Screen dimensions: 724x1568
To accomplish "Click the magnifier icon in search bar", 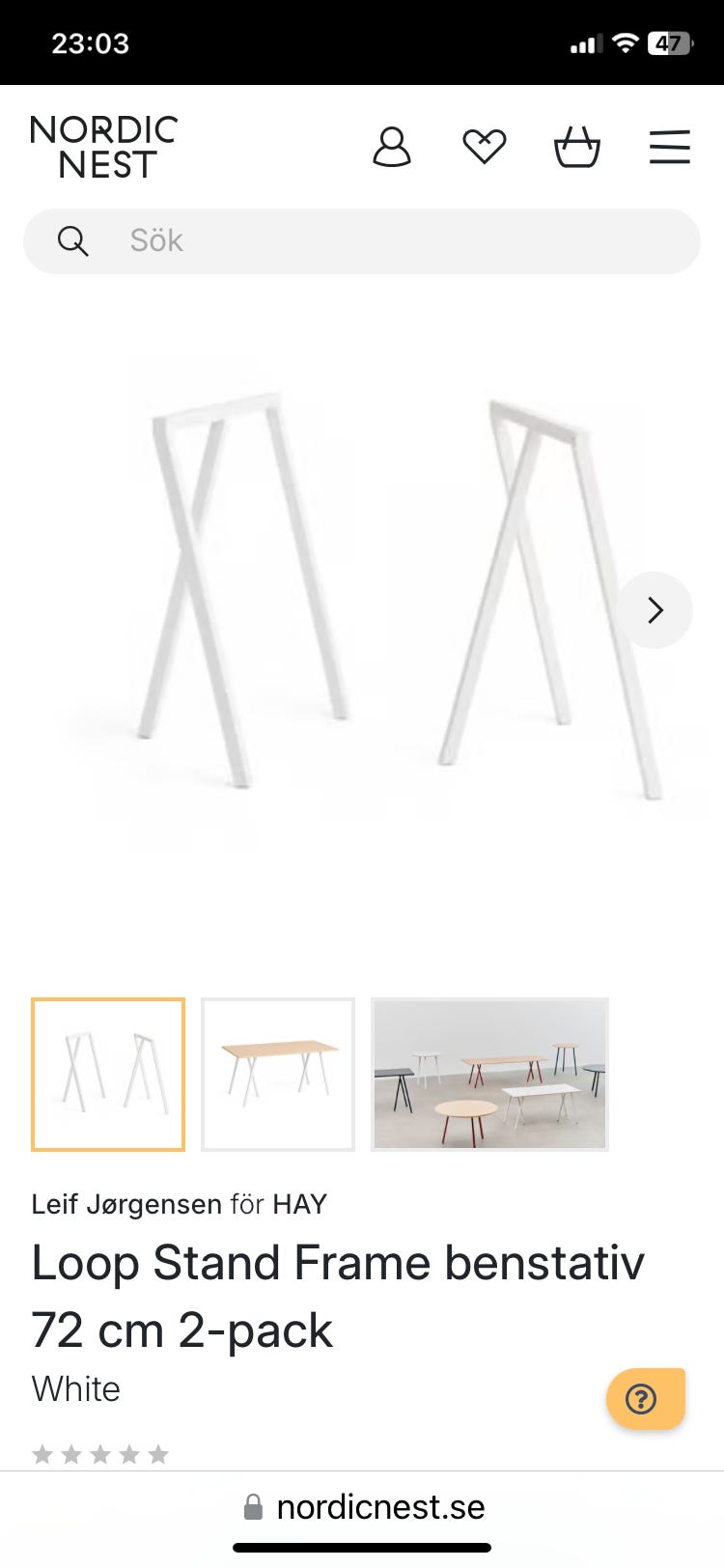I will 73,240.
